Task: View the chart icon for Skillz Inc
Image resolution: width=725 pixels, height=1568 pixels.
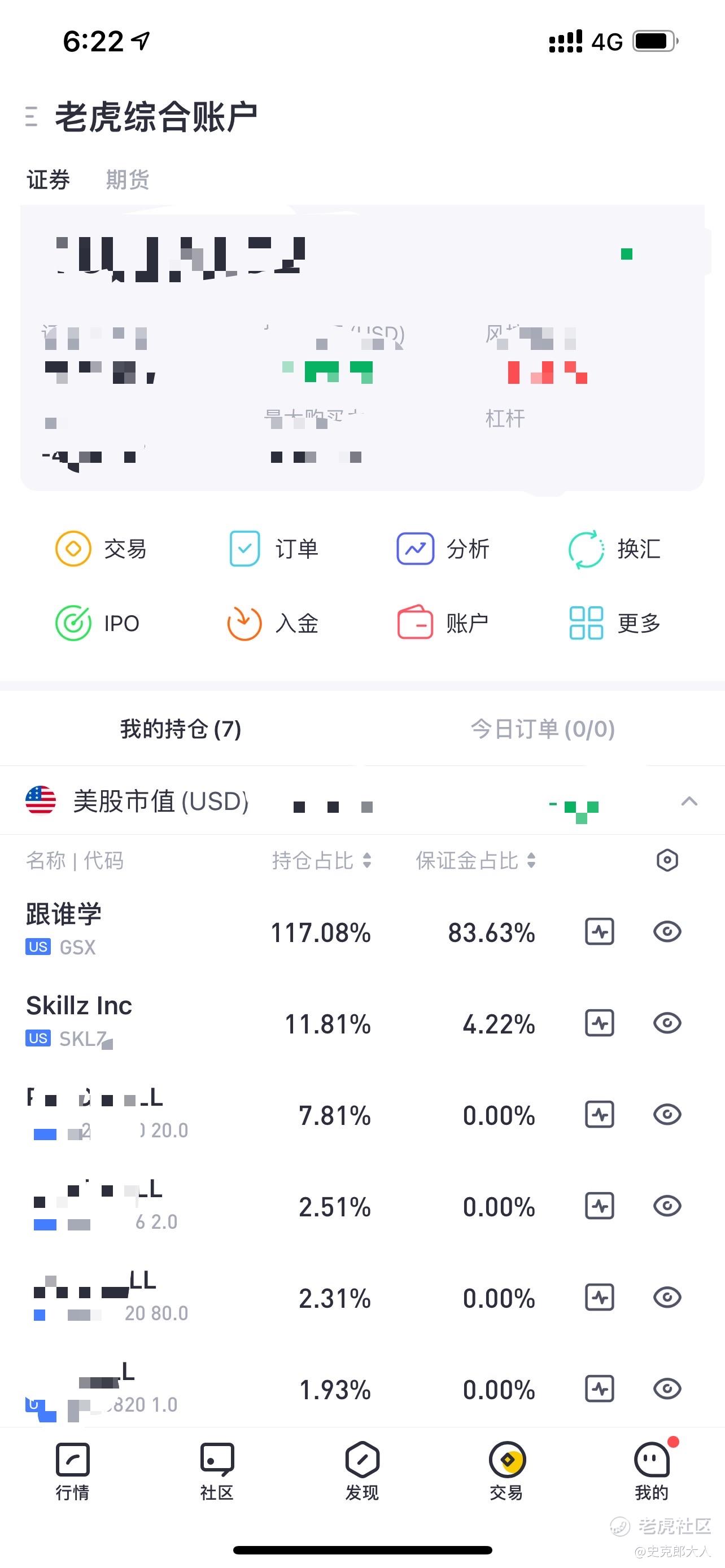Action: [x=600, y=1023]
